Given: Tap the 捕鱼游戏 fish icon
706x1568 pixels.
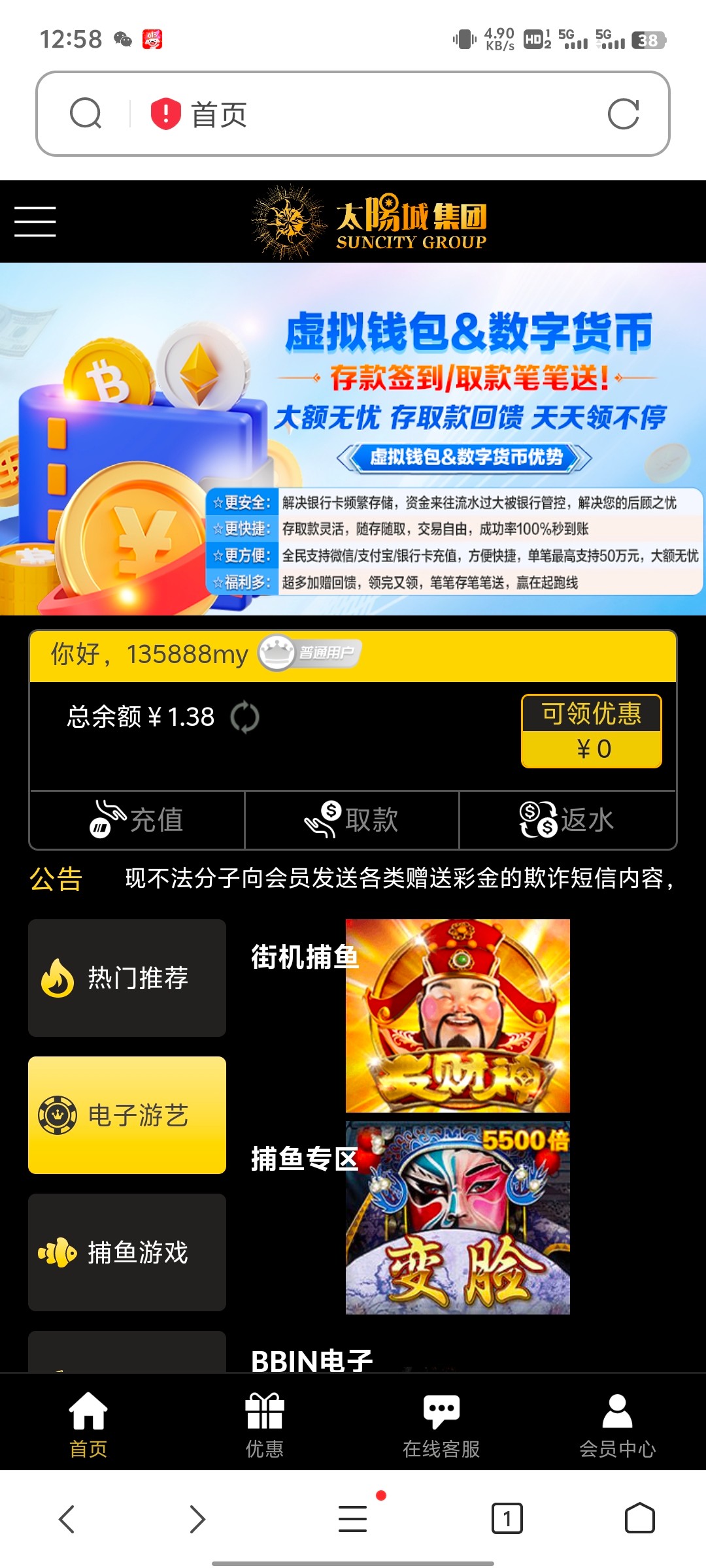Looking at the screenshot, I should pos(59,1252).
